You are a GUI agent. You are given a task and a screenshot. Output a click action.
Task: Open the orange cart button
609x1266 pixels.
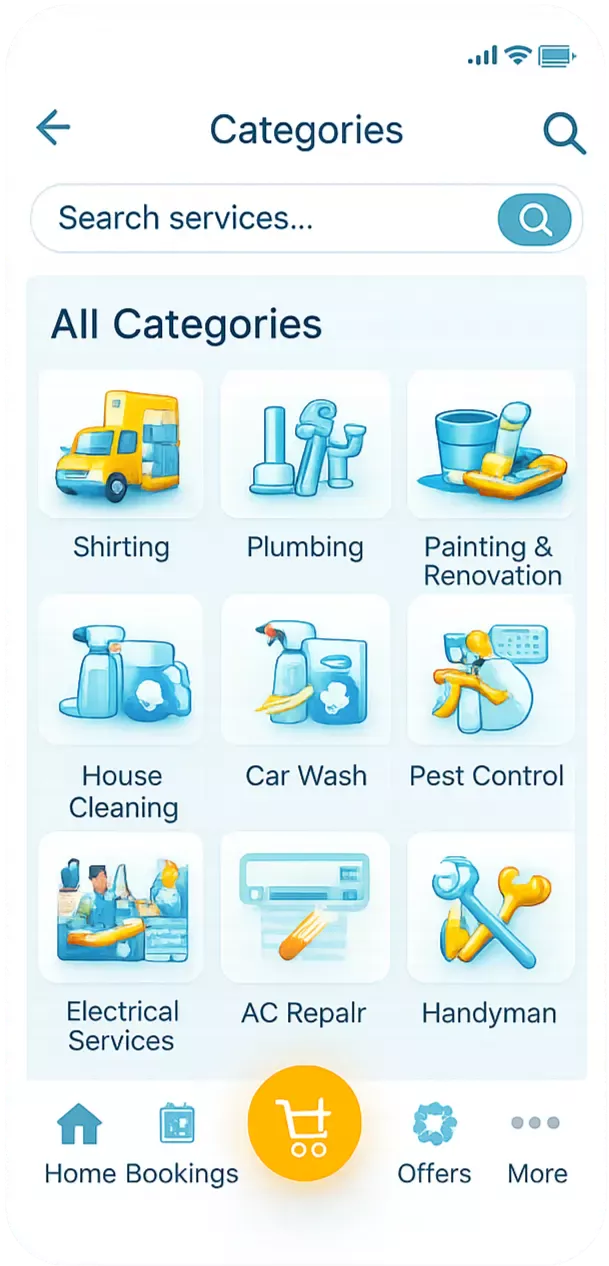[304, 1123]
